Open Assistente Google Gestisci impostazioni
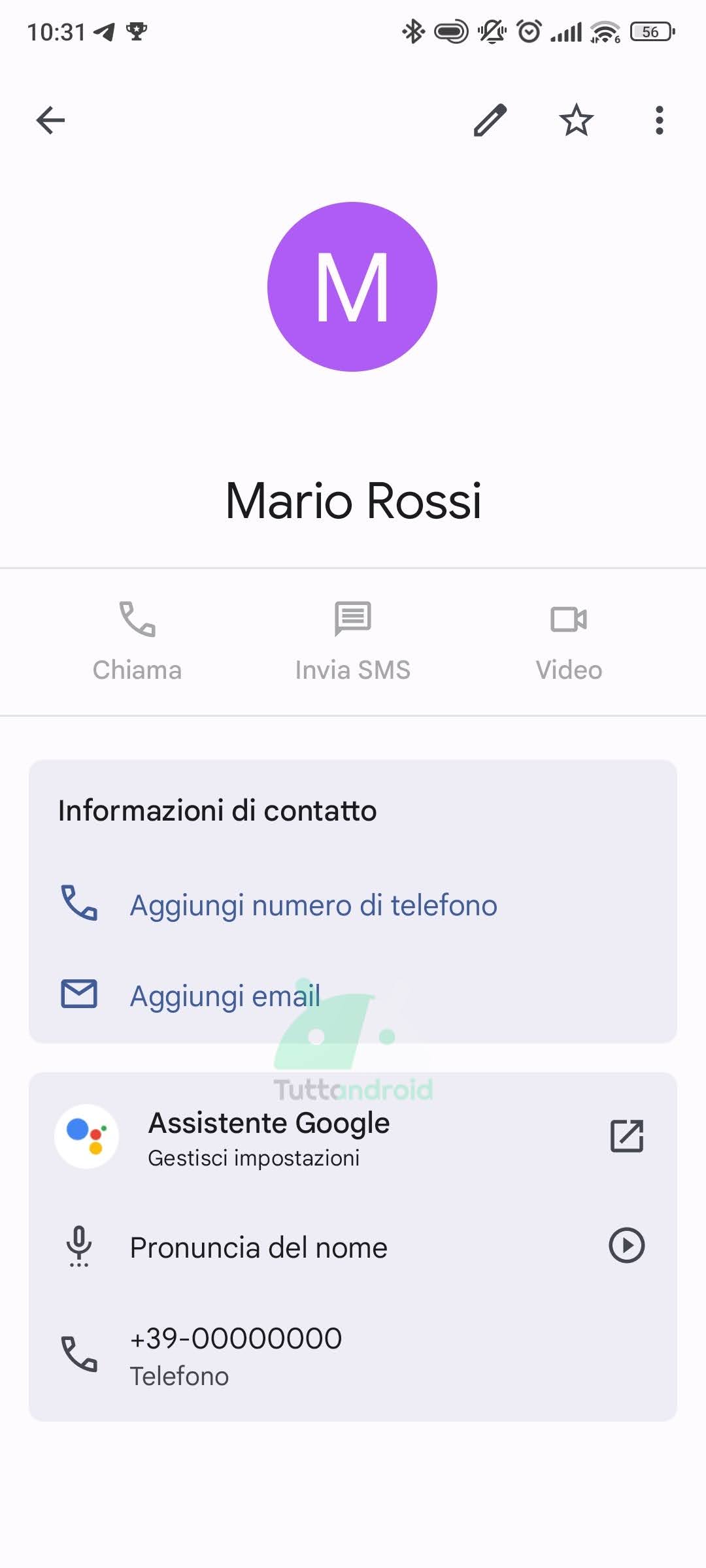This screenshot has width=706, height=1568. [x=353, y=1137]
